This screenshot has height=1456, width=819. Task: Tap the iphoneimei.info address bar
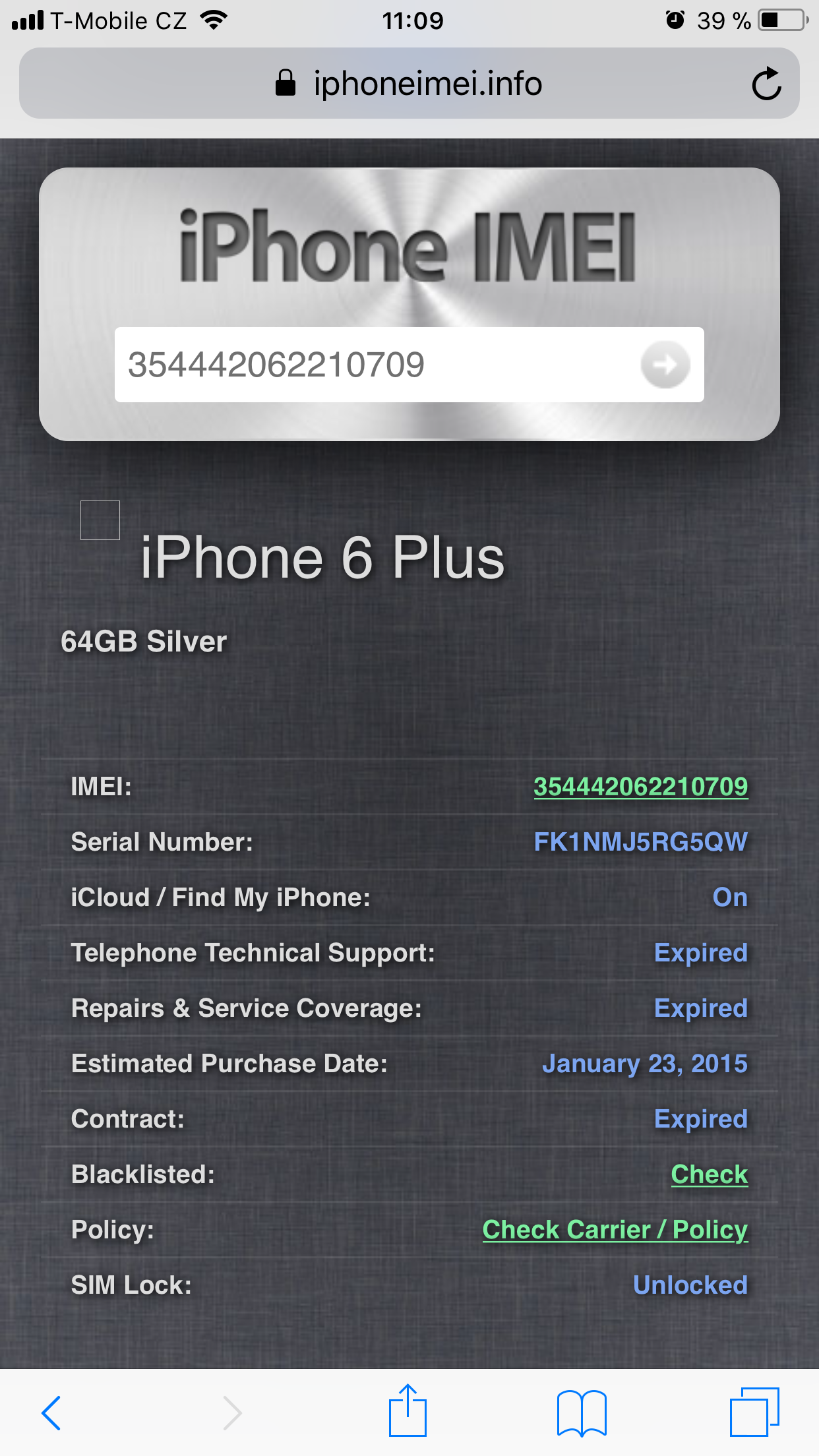409,84
